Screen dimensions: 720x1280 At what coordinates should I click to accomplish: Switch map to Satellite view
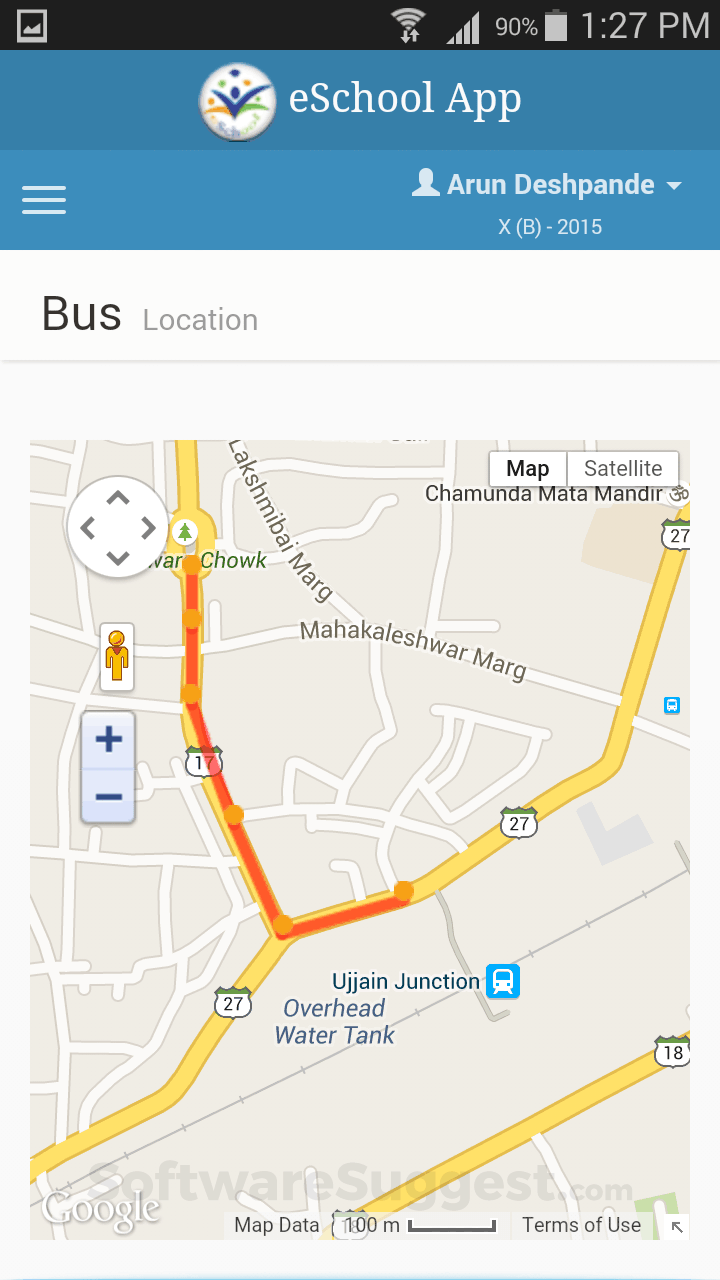click(x=623, y=468)
